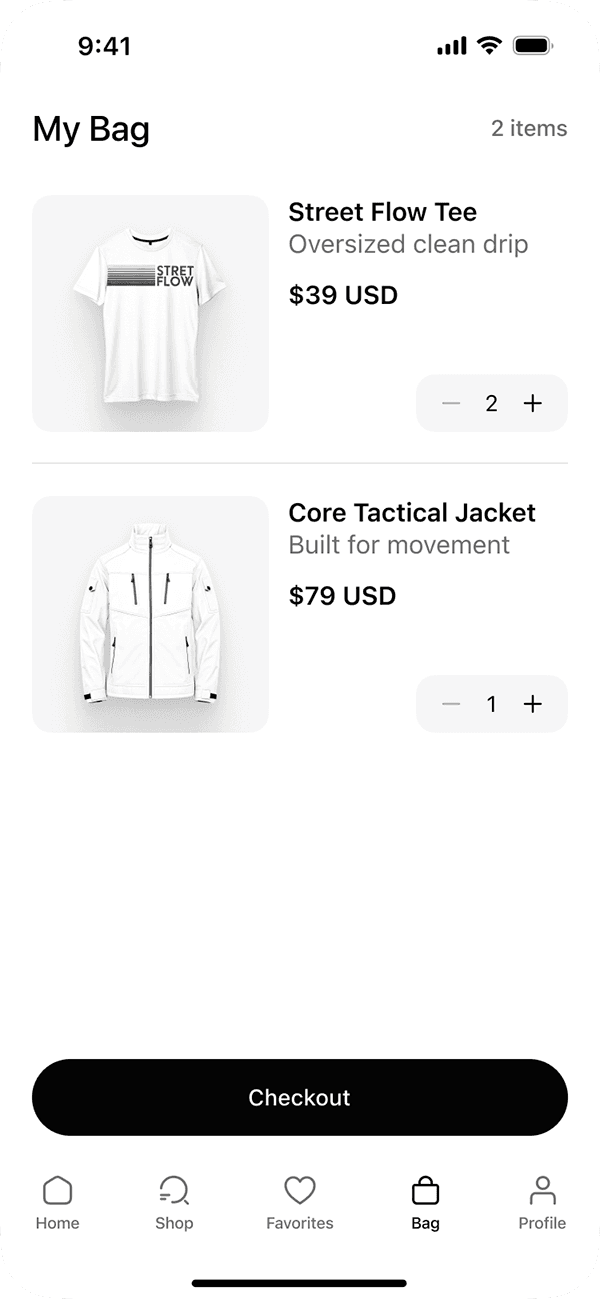The image size is (600, 1299).
Task: Increase Street Flow Tee quantity
Action: pyautogui.click(x=533, y=403)
